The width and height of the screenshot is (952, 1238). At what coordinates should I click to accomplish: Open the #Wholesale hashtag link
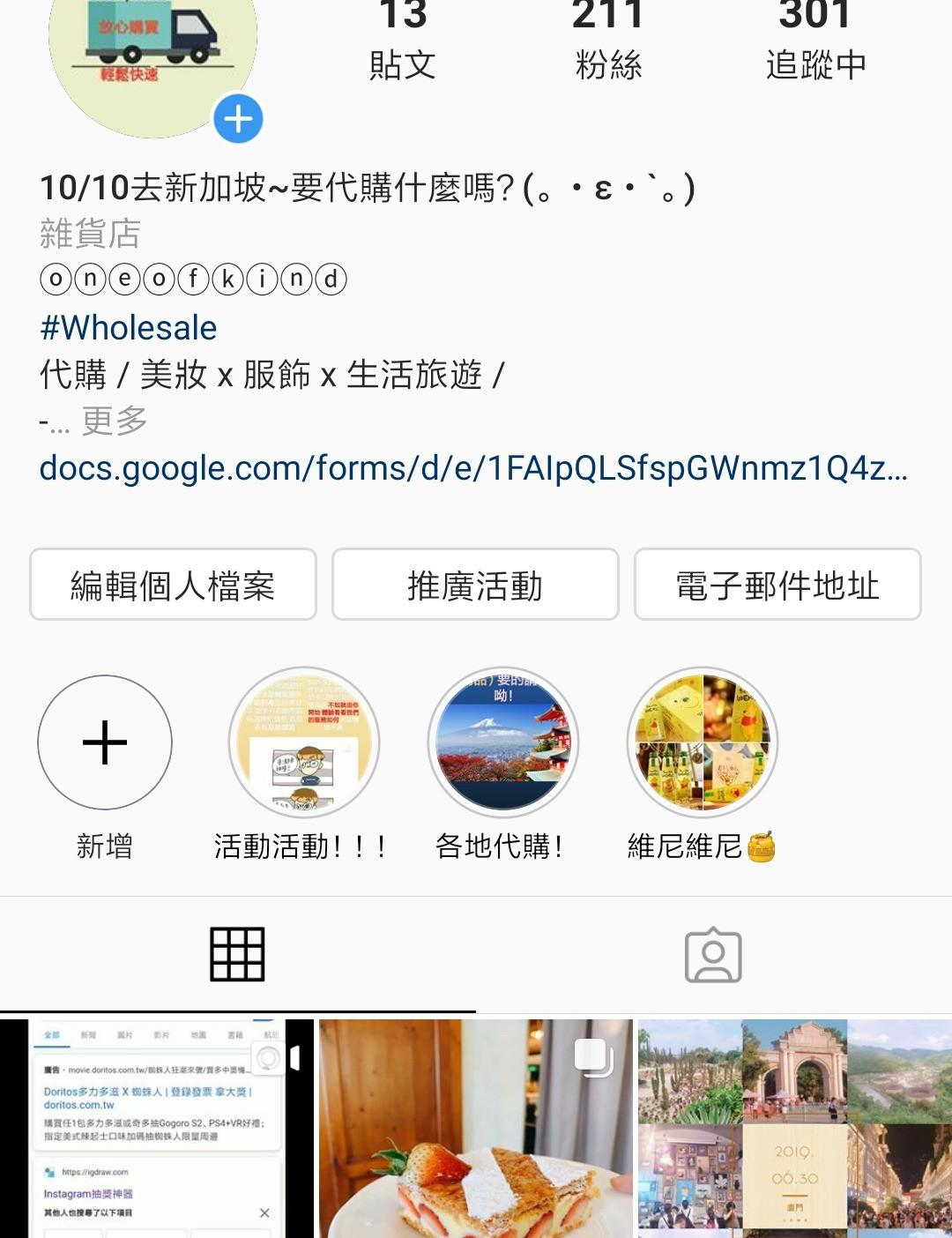129,328
